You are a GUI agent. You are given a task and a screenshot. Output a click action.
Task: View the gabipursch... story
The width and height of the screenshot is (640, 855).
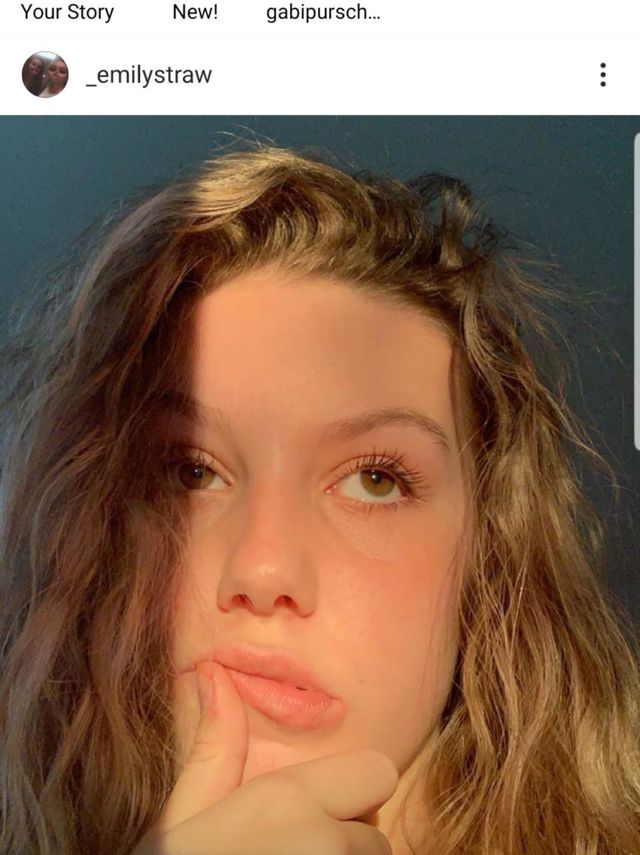click(x=323, y=13)
